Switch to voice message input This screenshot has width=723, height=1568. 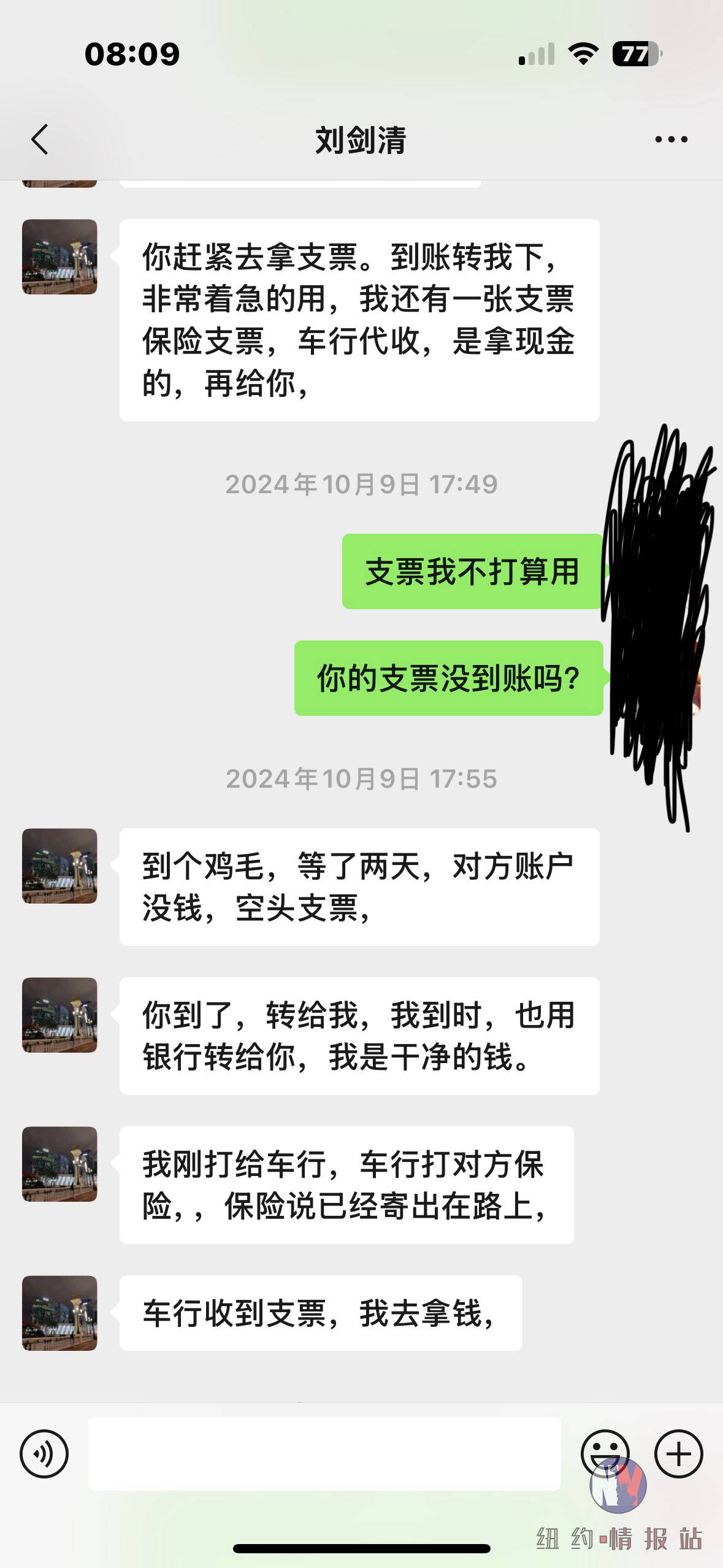pos(44,1453)
